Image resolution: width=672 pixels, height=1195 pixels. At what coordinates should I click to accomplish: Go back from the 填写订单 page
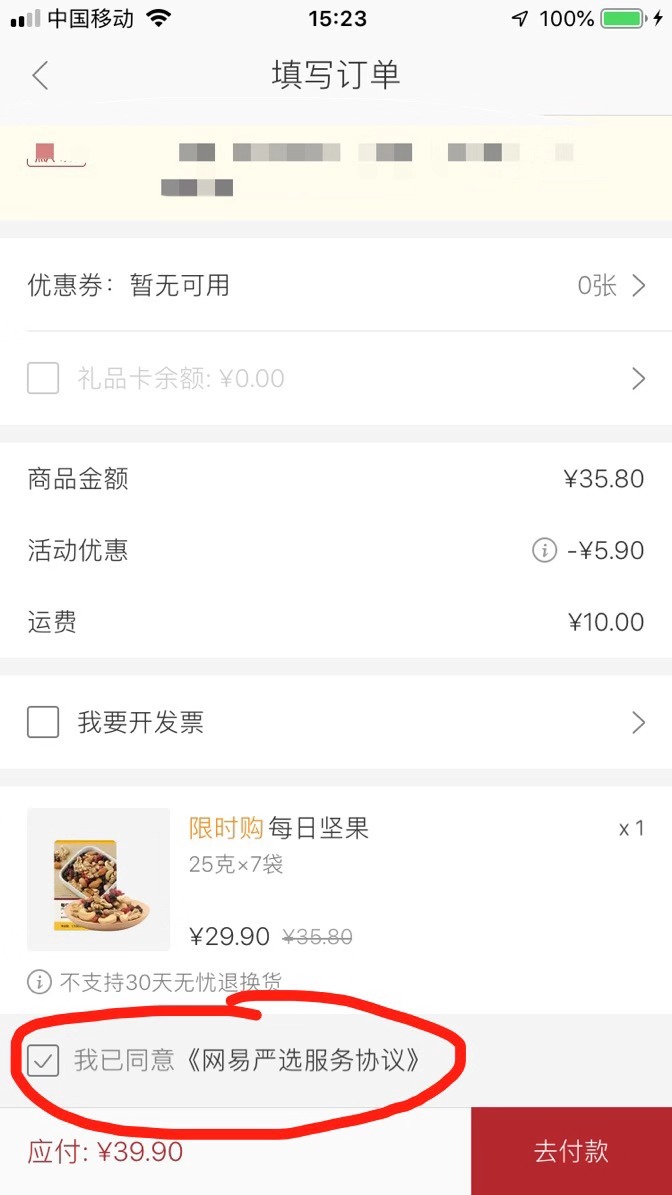[x=40, y=76]
